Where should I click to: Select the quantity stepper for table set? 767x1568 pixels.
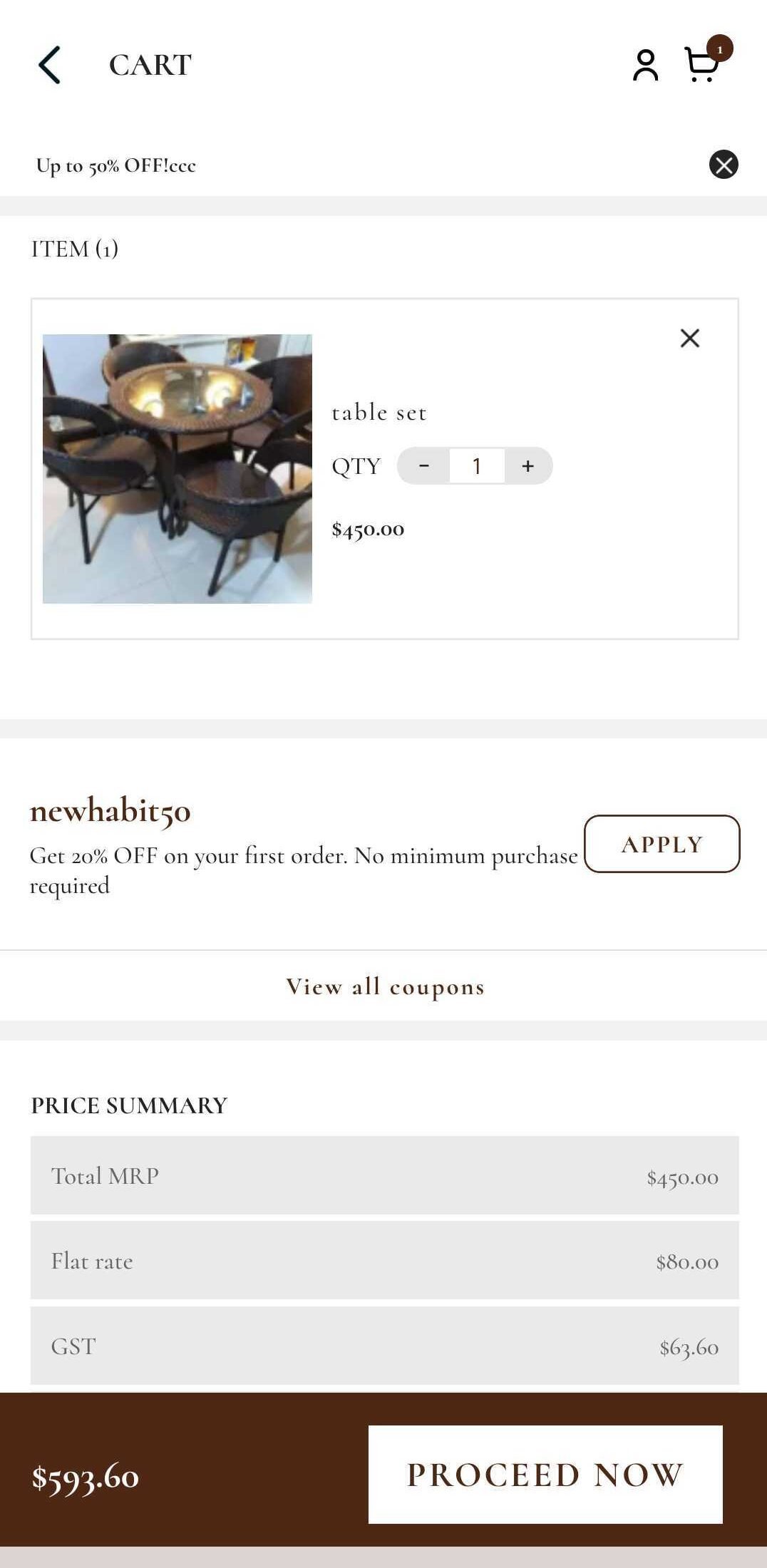[475, 465]
